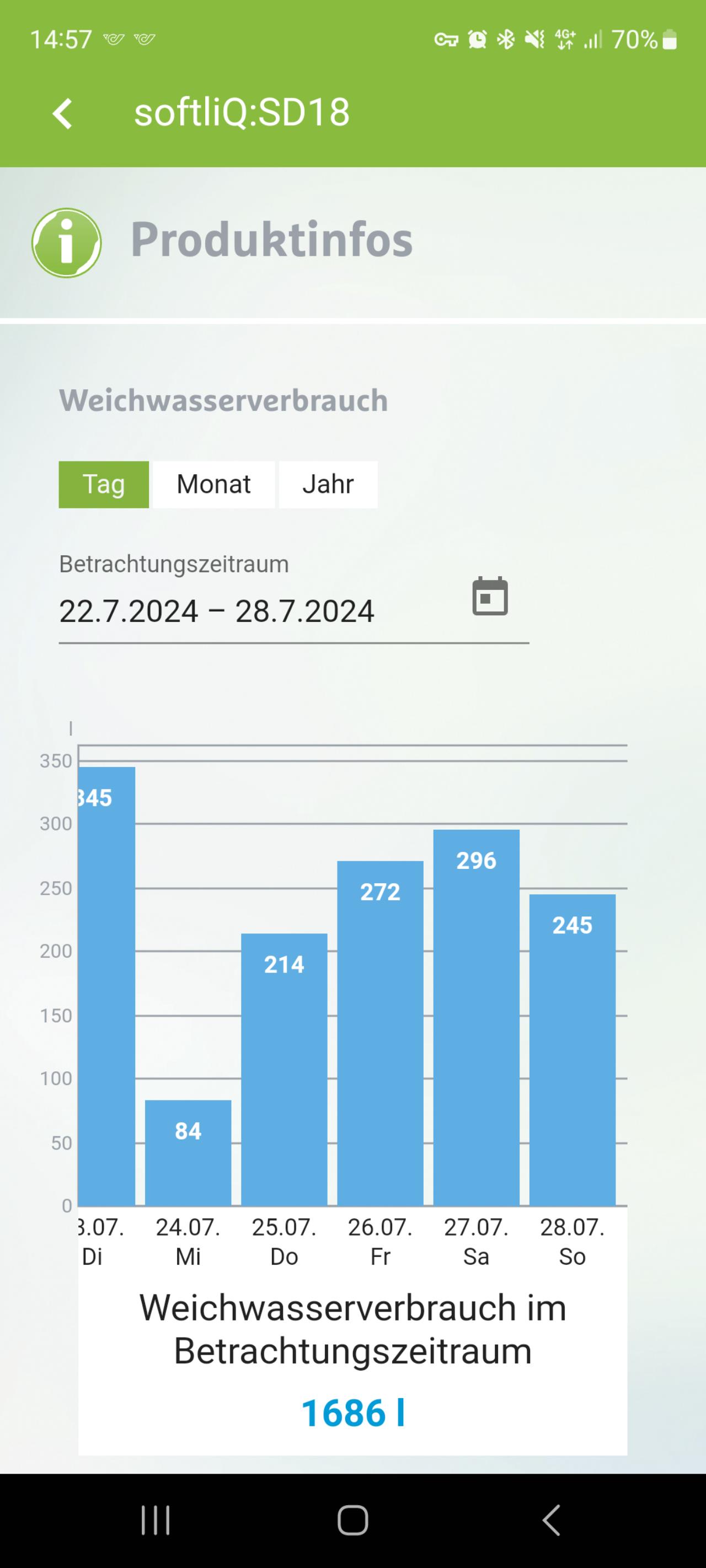Switch to the Monat view

coord(213,485)
